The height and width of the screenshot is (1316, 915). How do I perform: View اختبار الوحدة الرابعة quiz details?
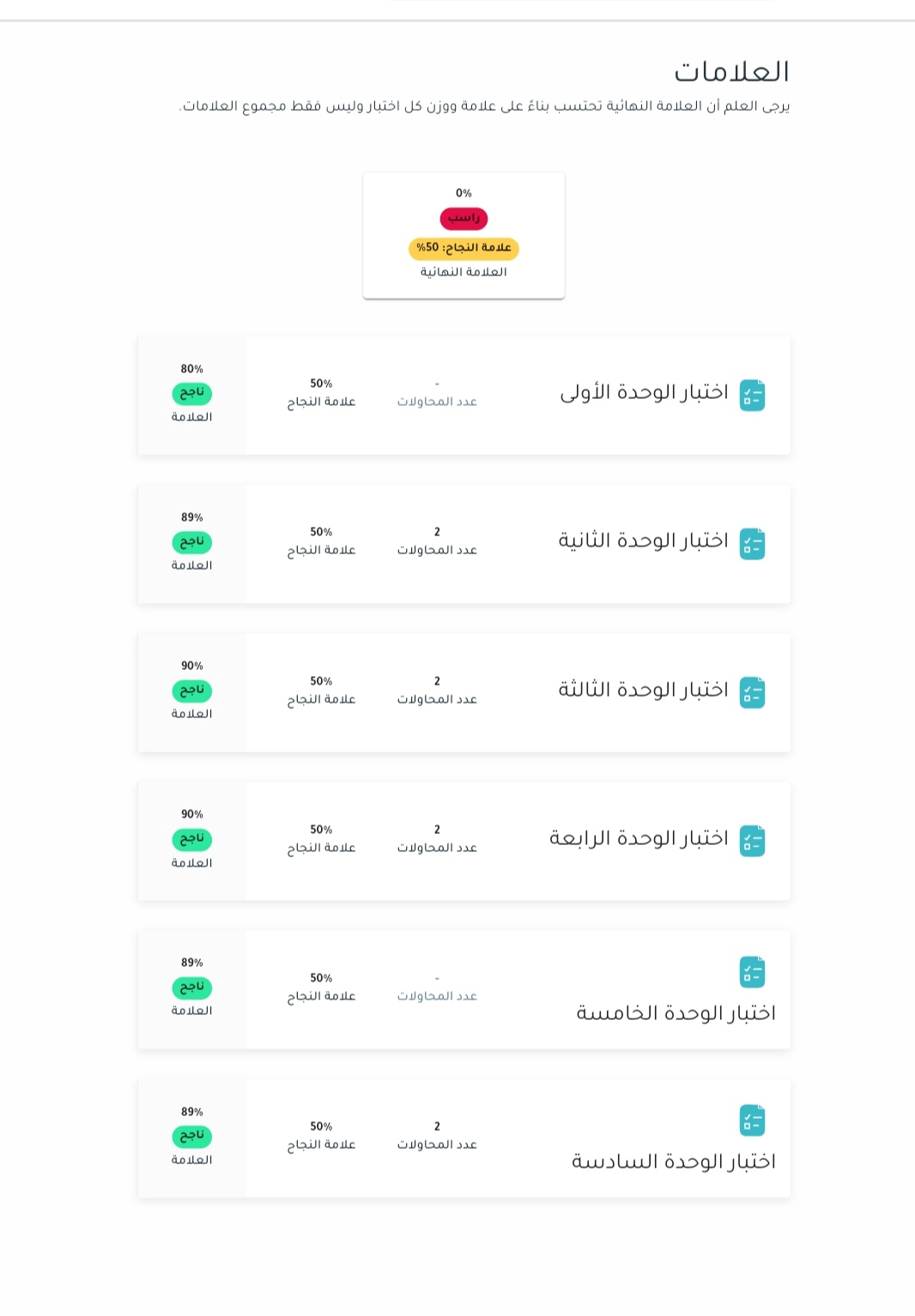coord(464,841)
